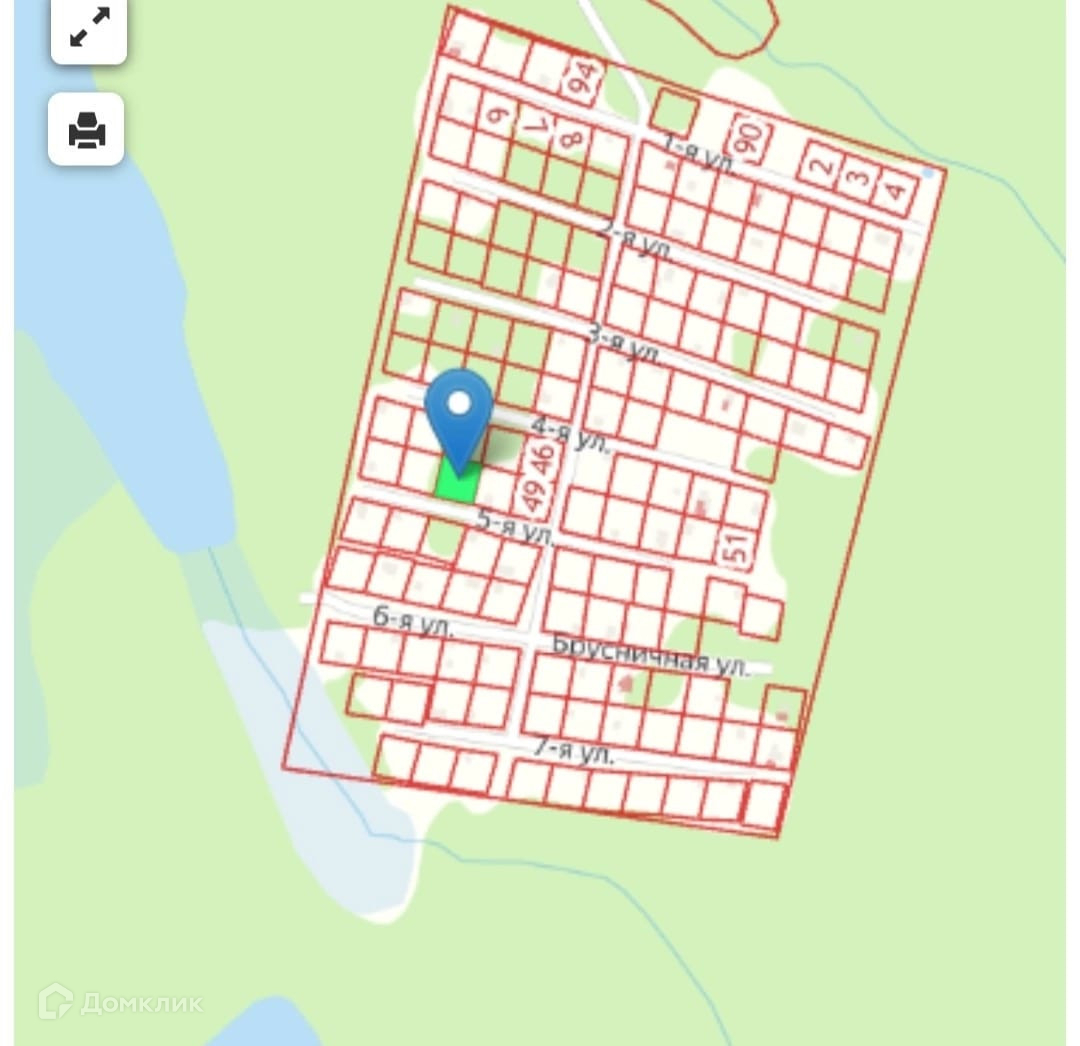Print the map with the printer icon

point(87,129)
